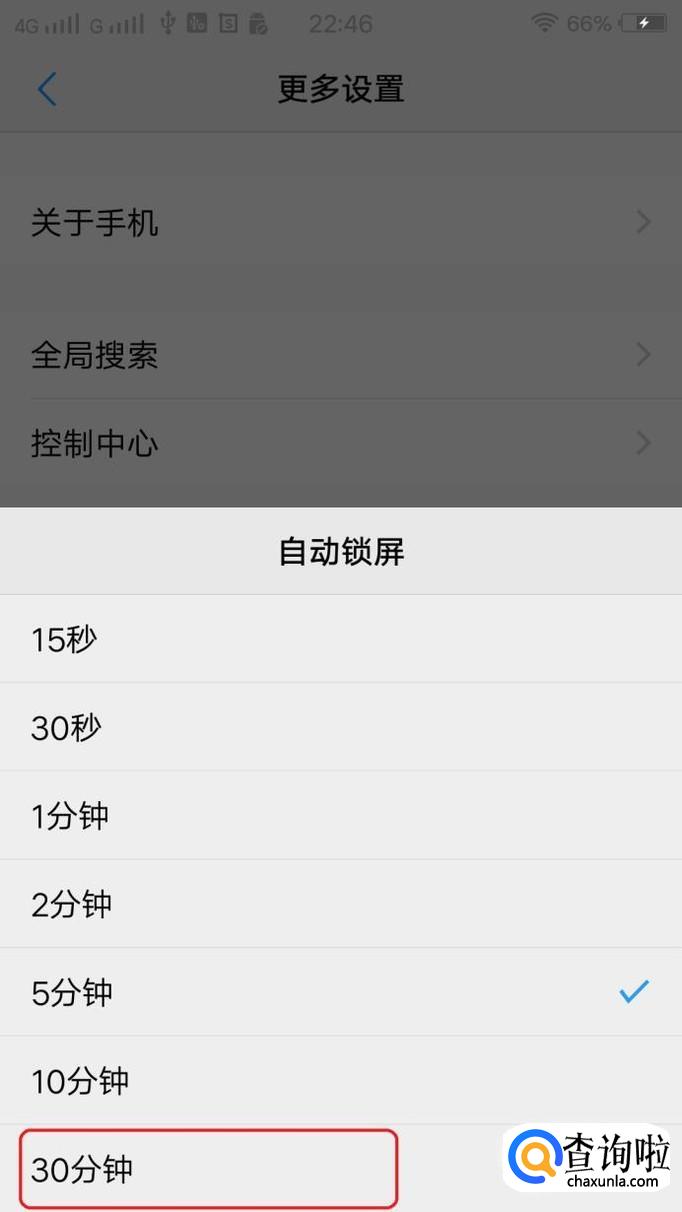Choose 30秒 as the auto-lock time
The width and height of the screenshot is (682, 1212).
[x=66, y=727]
